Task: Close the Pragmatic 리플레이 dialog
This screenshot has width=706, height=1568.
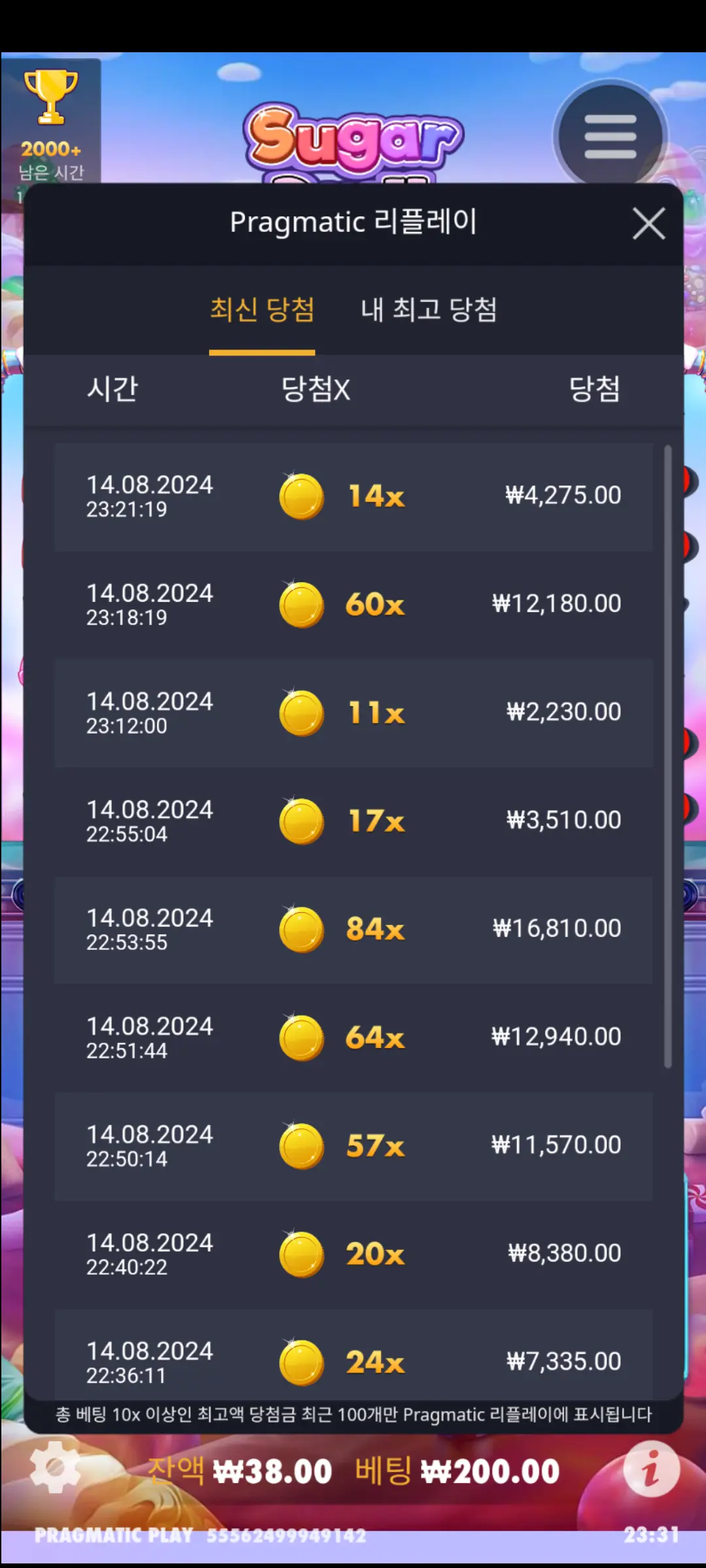Action: 648,224
